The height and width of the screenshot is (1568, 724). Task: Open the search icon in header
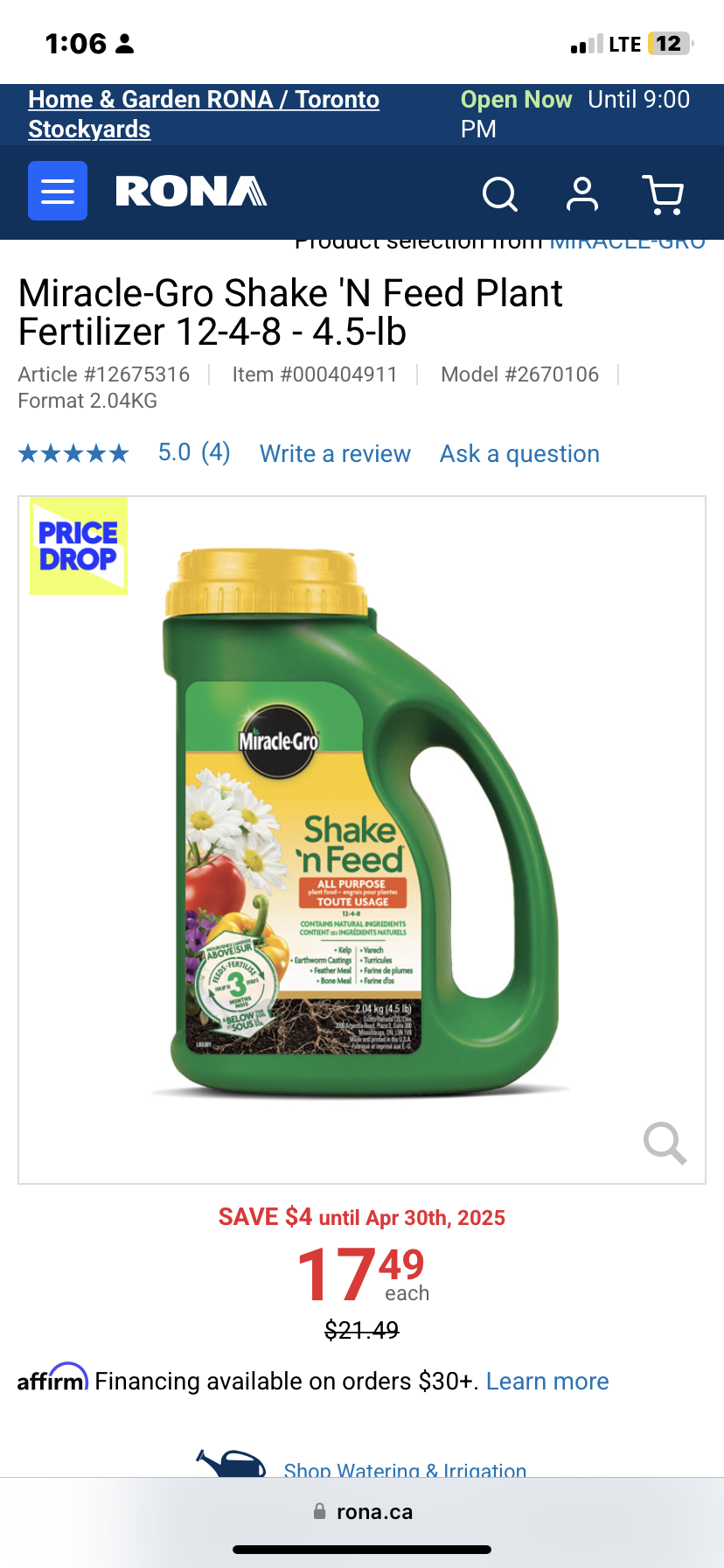500,194
